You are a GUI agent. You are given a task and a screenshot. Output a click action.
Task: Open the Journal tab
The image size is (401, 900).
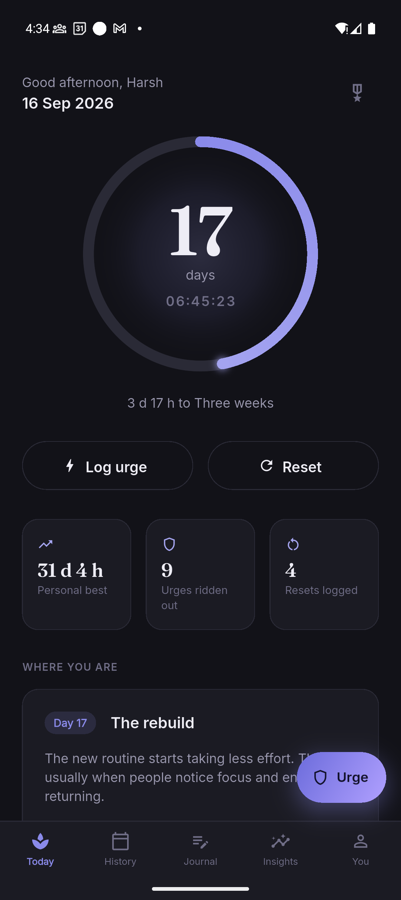click(200, 849)
